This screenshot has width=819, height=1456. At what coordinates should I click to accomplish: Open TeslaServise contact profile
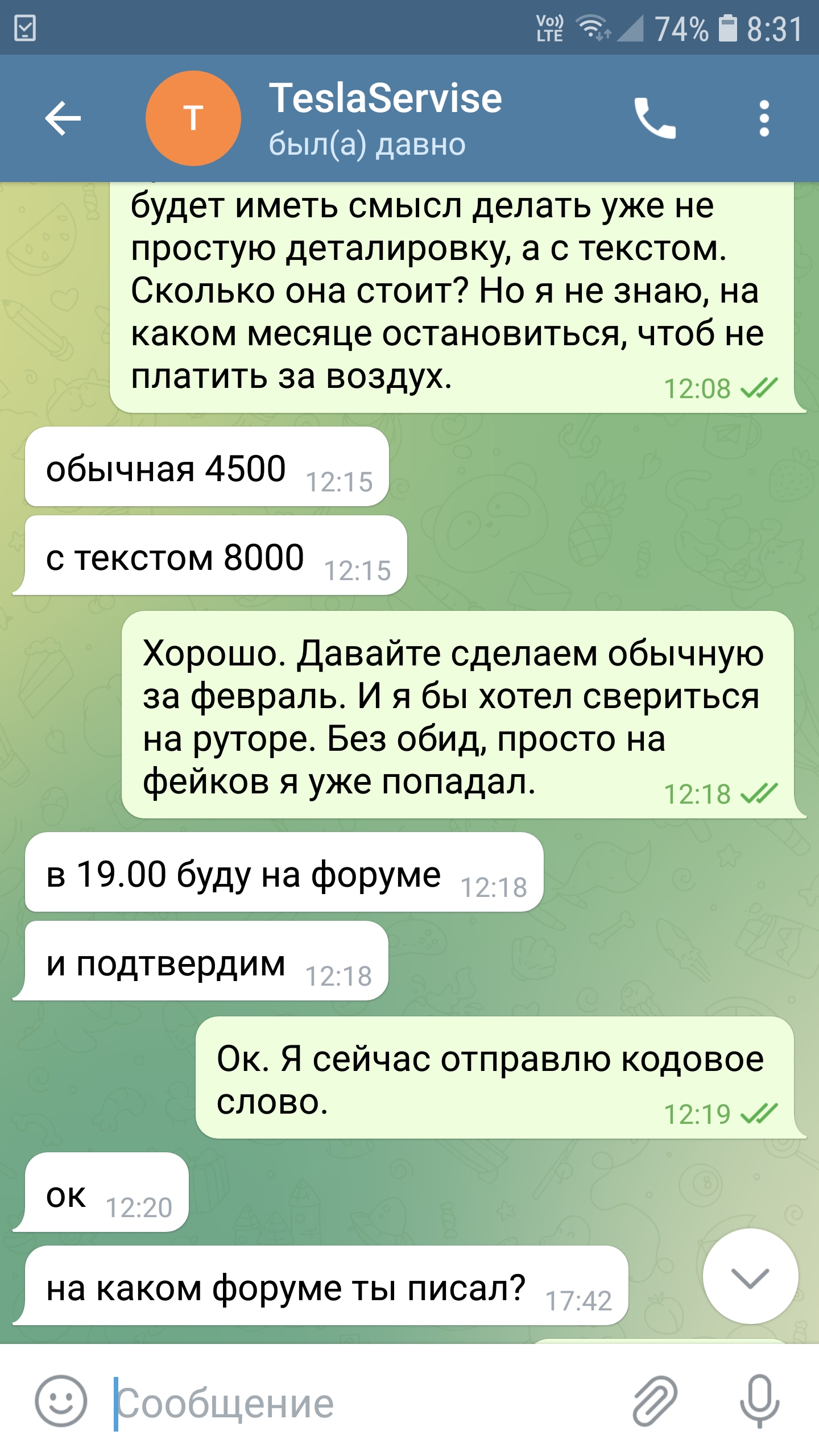tap(386, 118)
